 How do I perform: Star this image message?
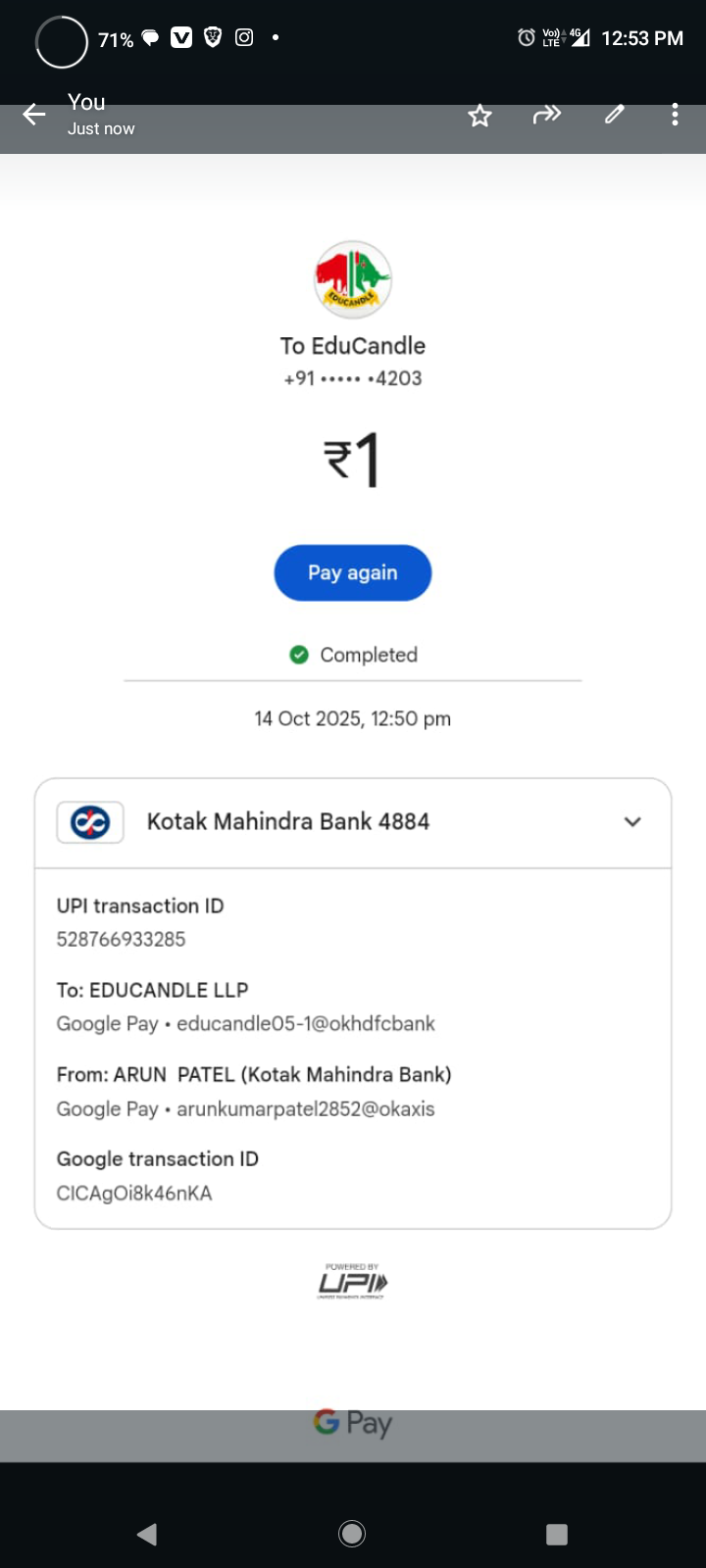click(479, 116)
